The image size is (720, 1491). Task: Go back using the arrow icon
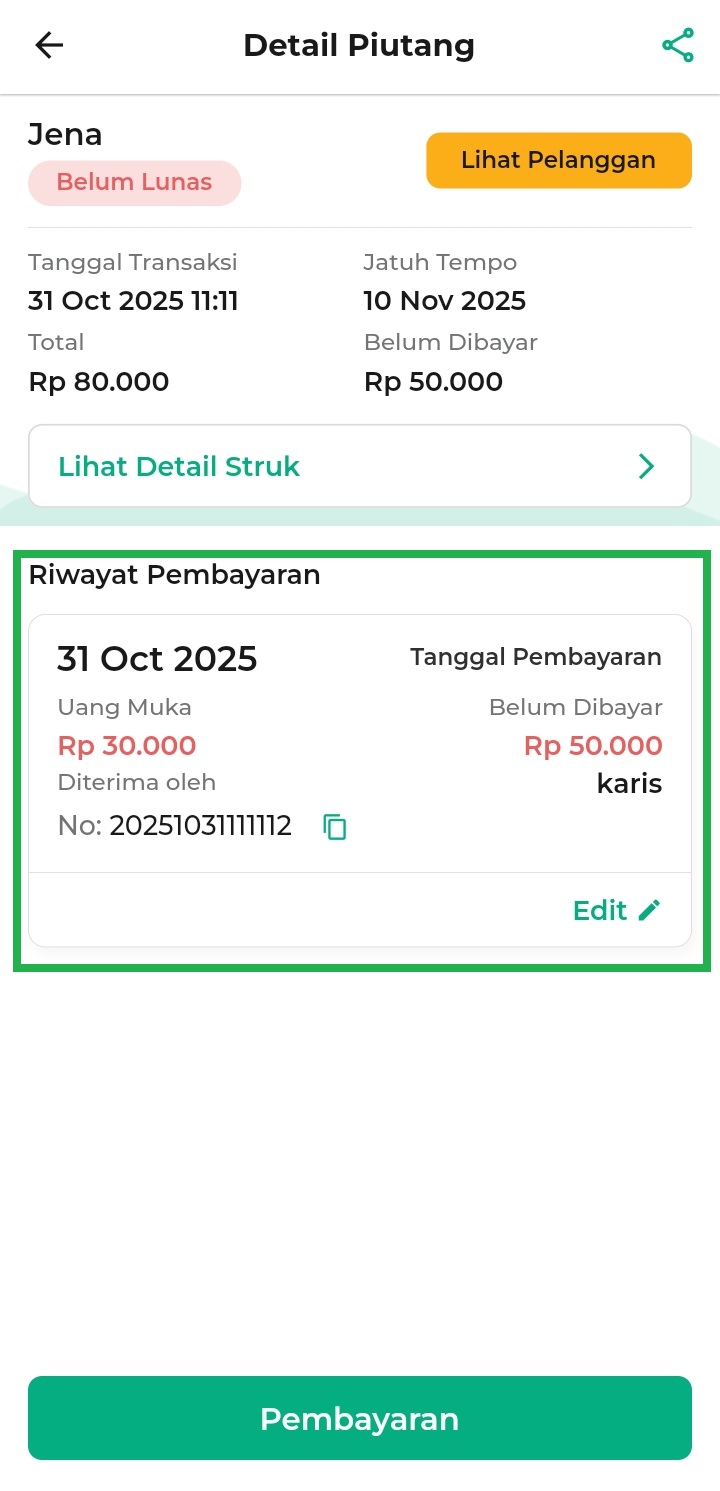(x=49, y=45)
